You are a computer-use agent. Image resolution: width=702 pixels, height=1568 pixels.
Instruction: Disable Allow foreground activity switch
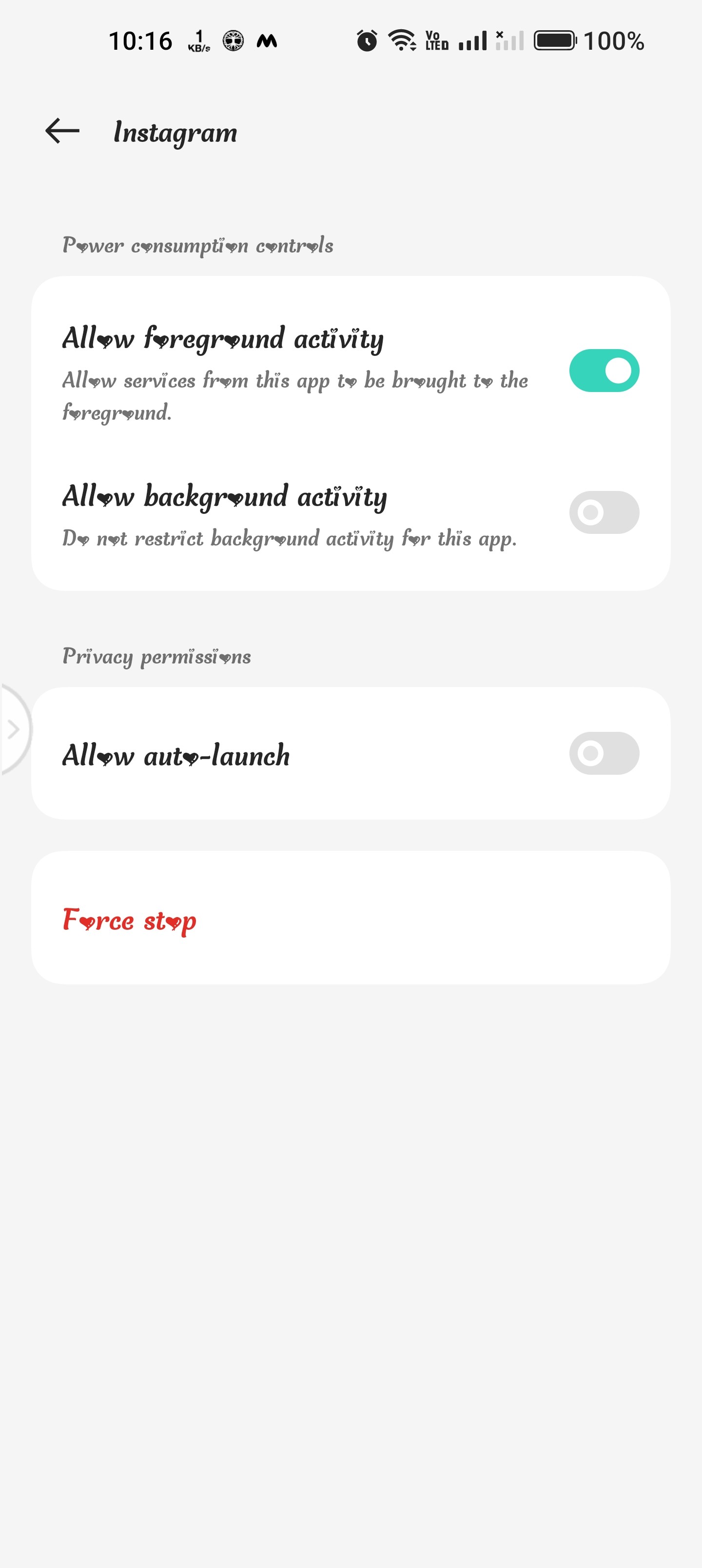(604, 370)
